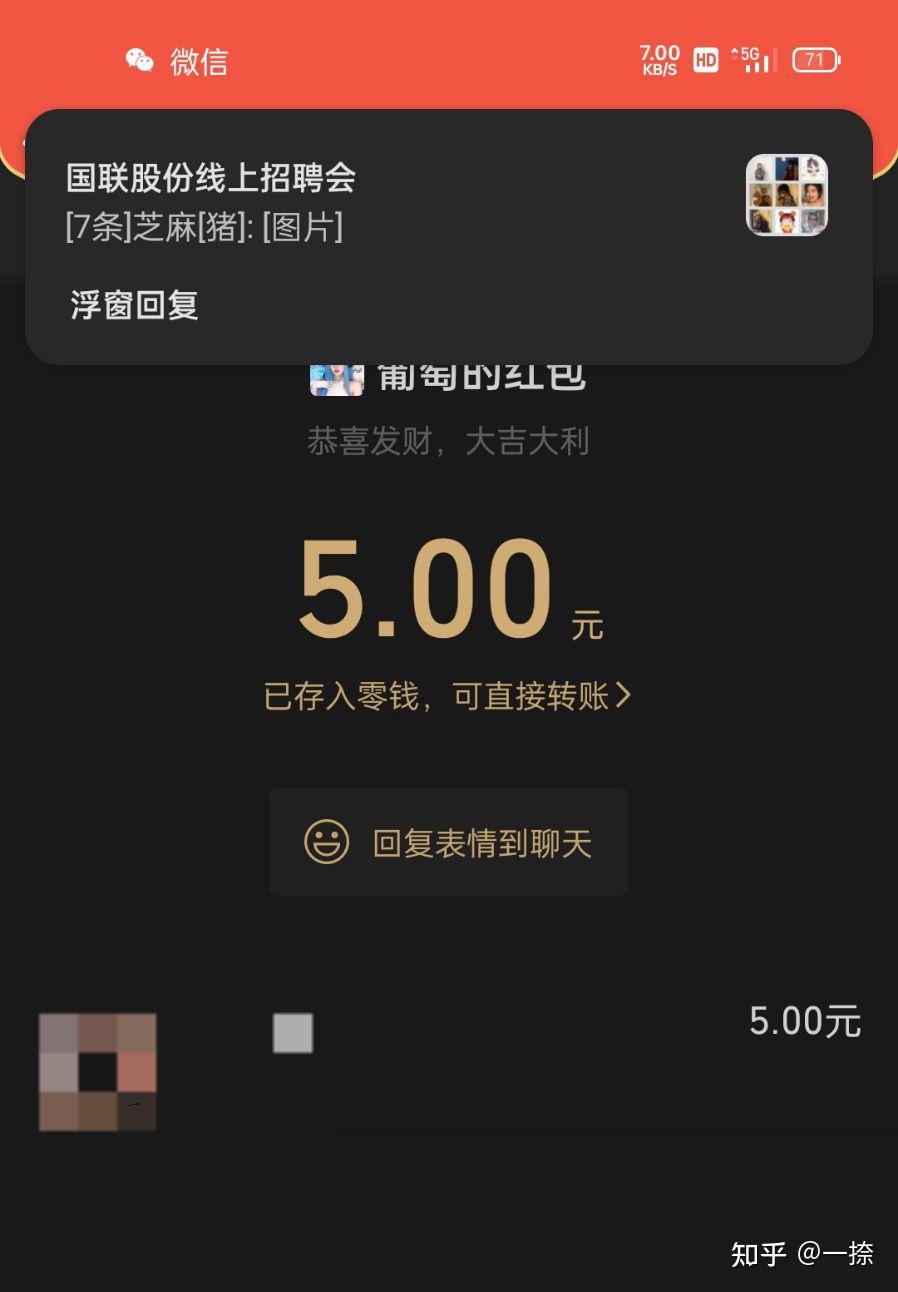Open the 国联股份线上招聘会 notification

[x=400, y=200]
